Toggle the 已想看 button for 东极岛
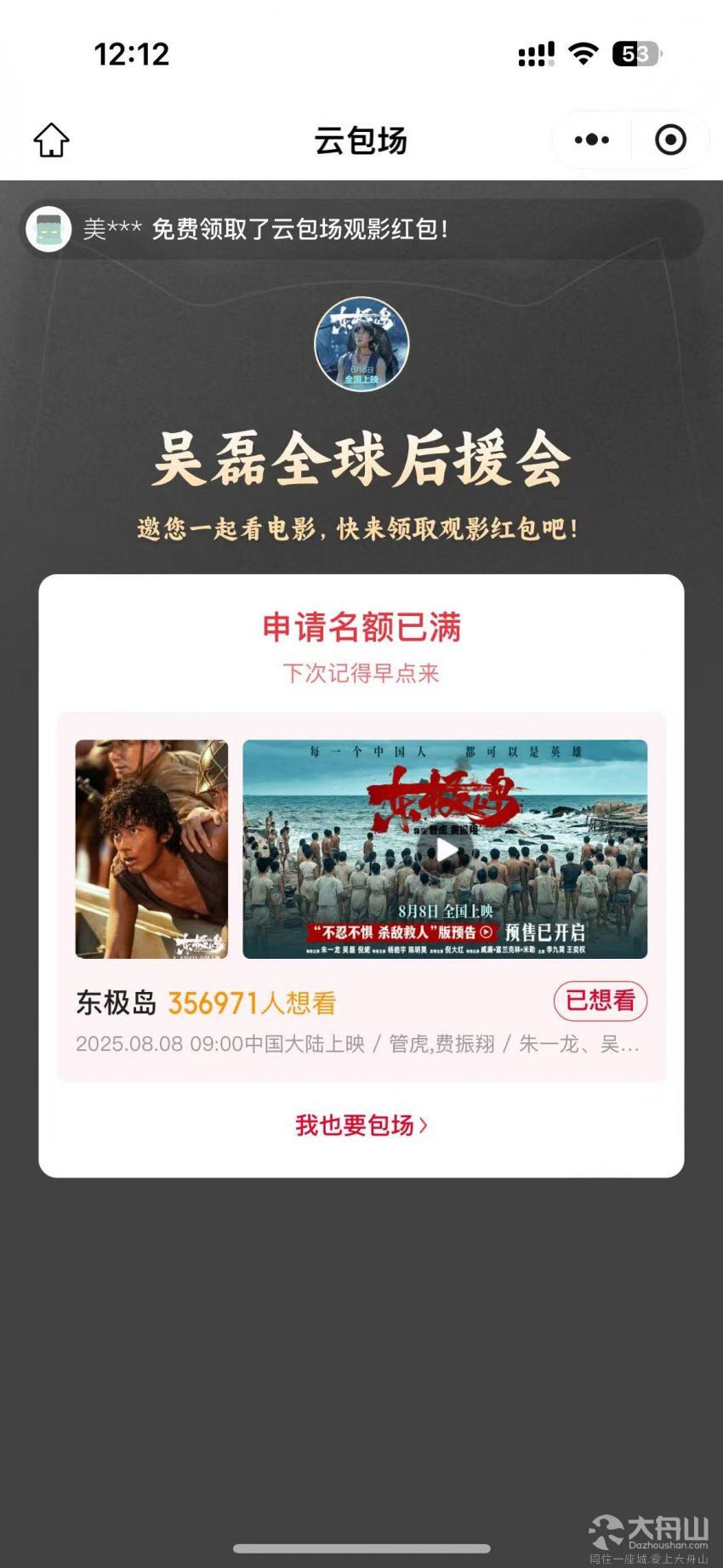The height and width of the screenshot is (1568, 723). [600, 1001]
